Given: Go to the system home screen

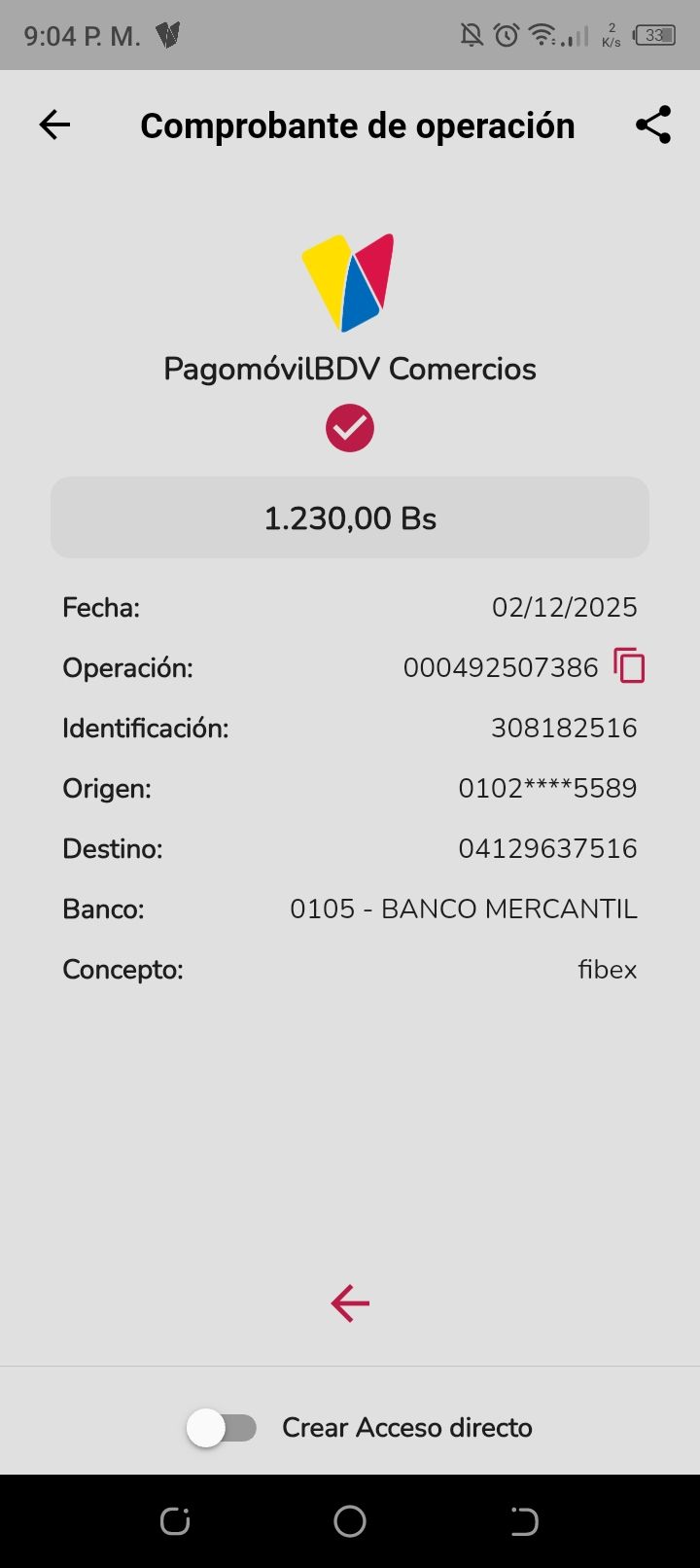Looking at the screenshot, I should click(350, 1521).
